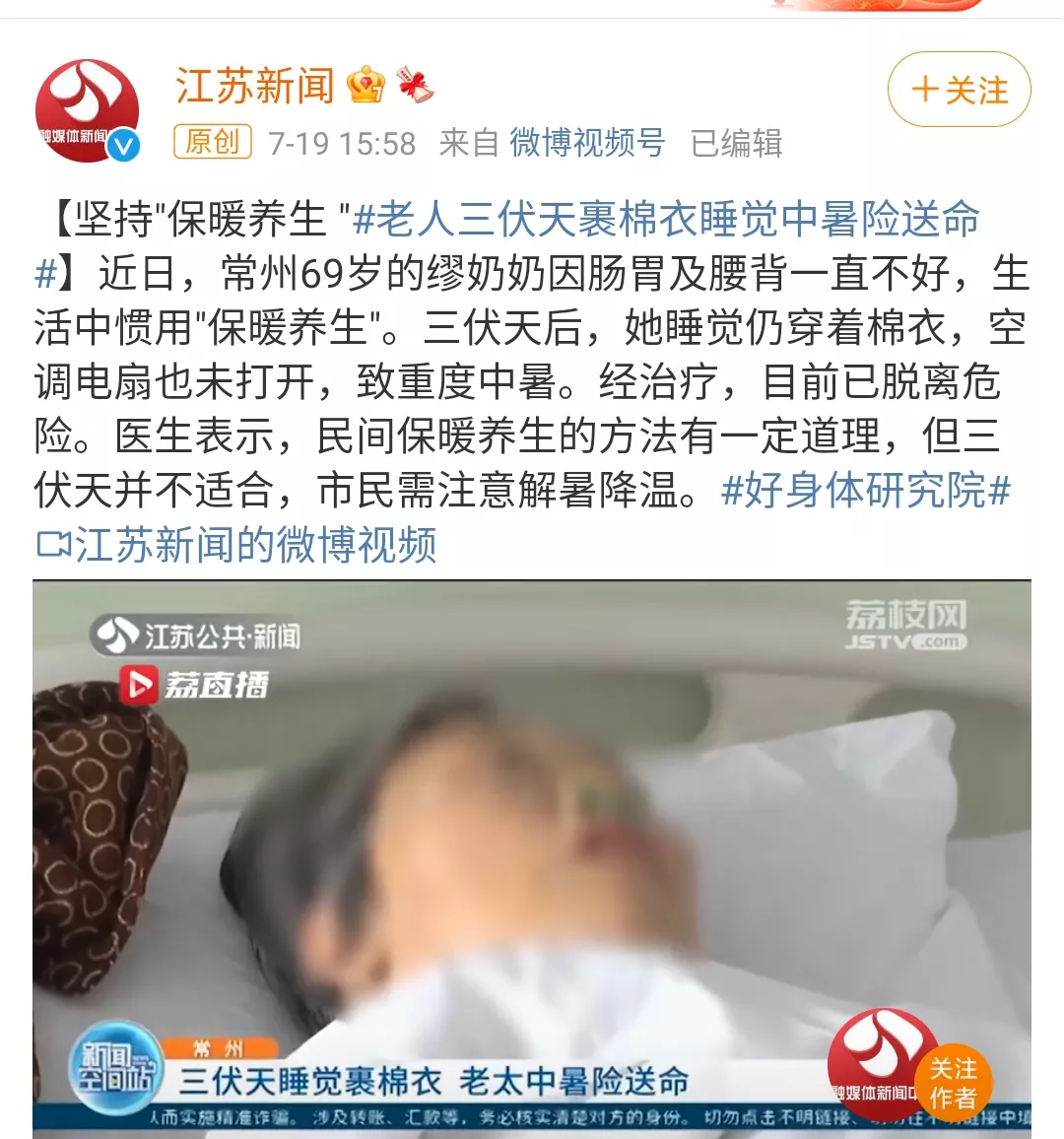Open the 微博视频号 source link
The height and width of the screenshot is (1139, 1064).
click(587, 144)
